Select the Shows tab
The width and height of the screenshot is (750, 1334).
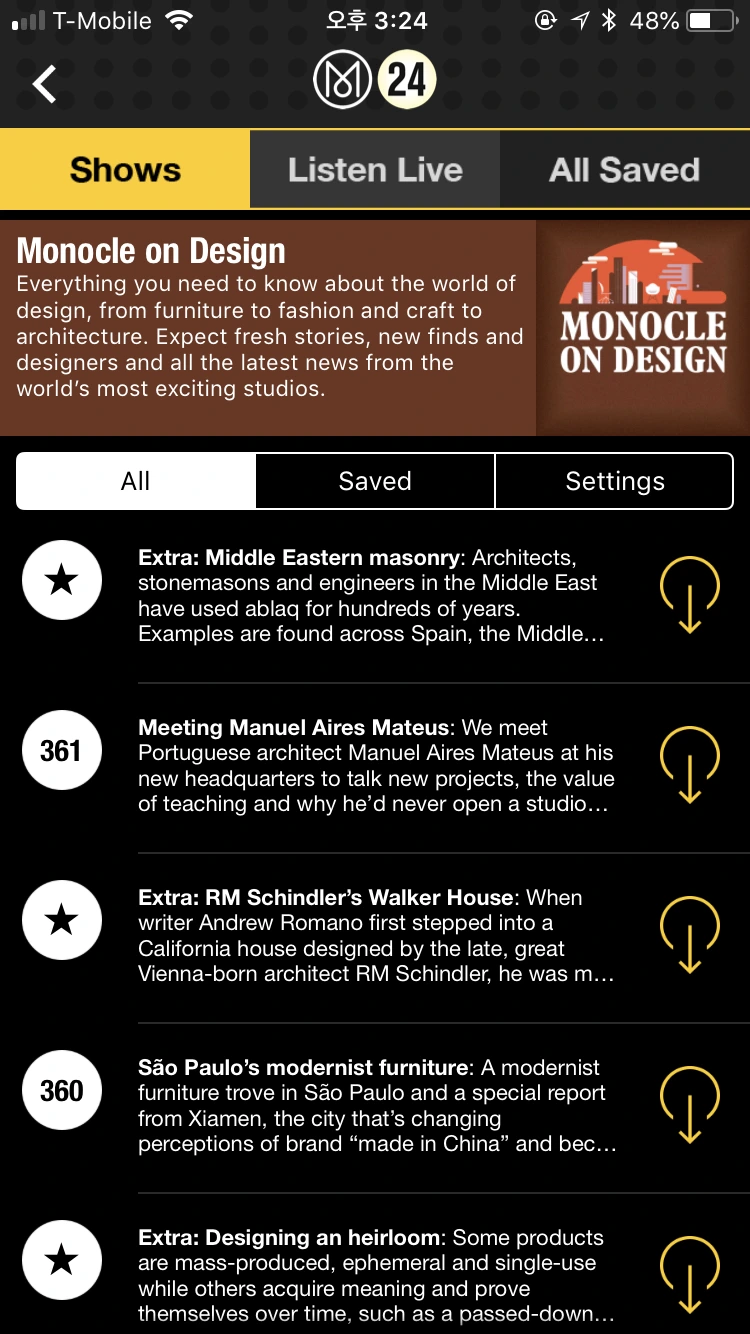point(125,169)
